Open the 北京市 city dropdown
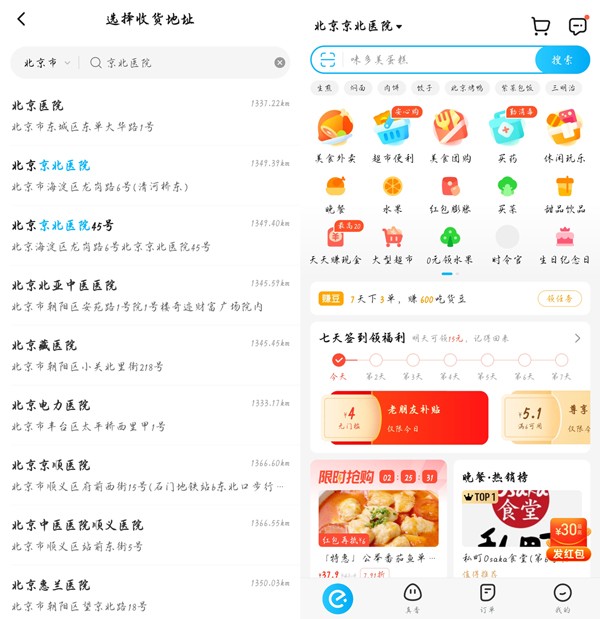The image size is (600, 619). [48, 62]
